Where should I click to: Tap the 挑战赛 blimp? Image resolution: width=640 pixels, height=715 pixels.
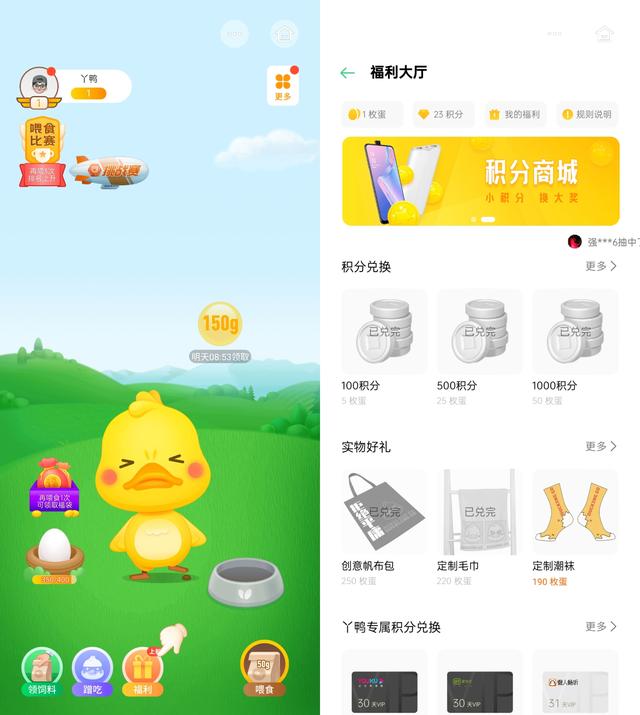tap(110, 172)
